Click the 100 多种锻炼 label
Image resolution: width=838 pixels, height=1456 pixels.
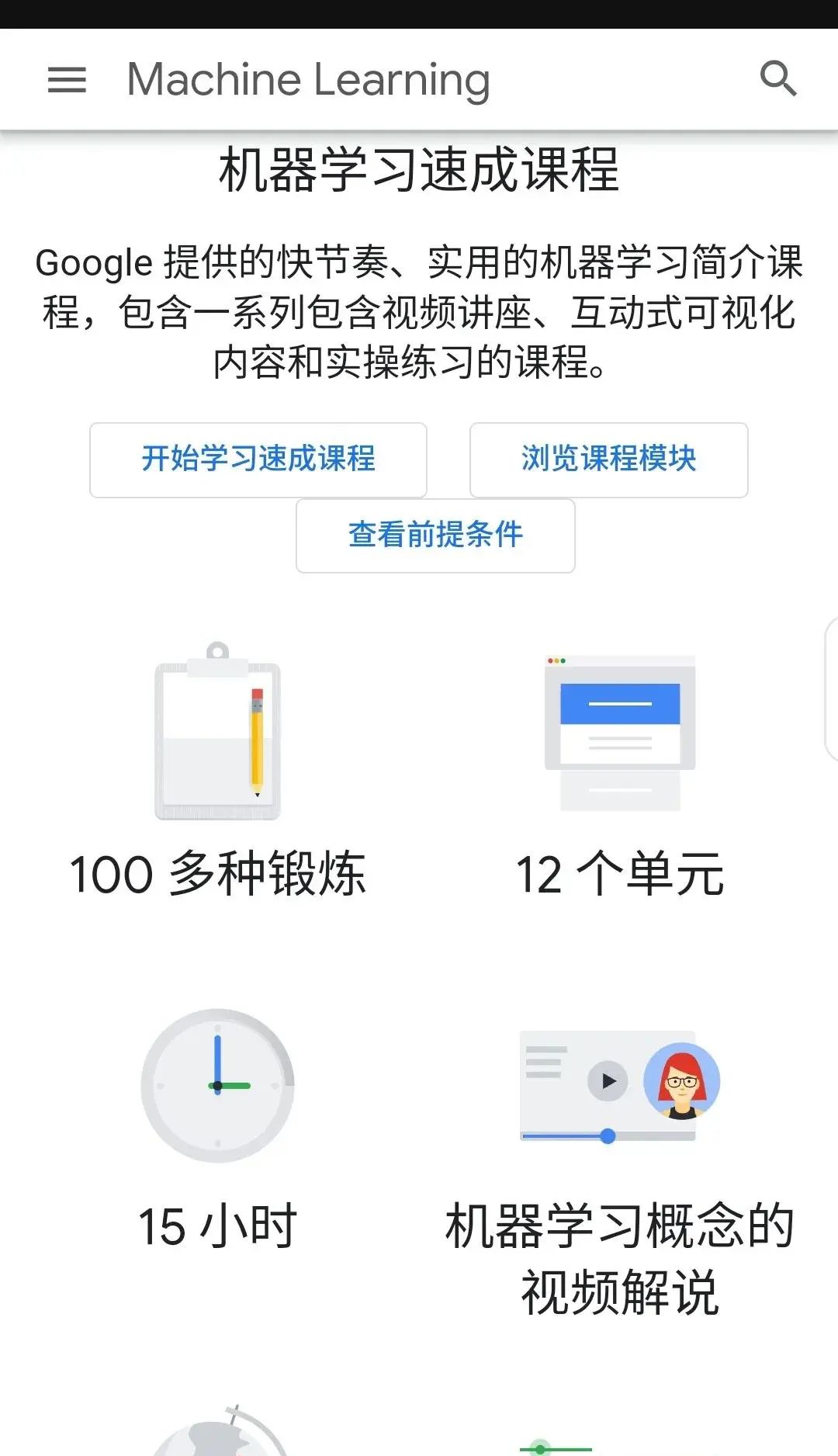tap(218, 875)
